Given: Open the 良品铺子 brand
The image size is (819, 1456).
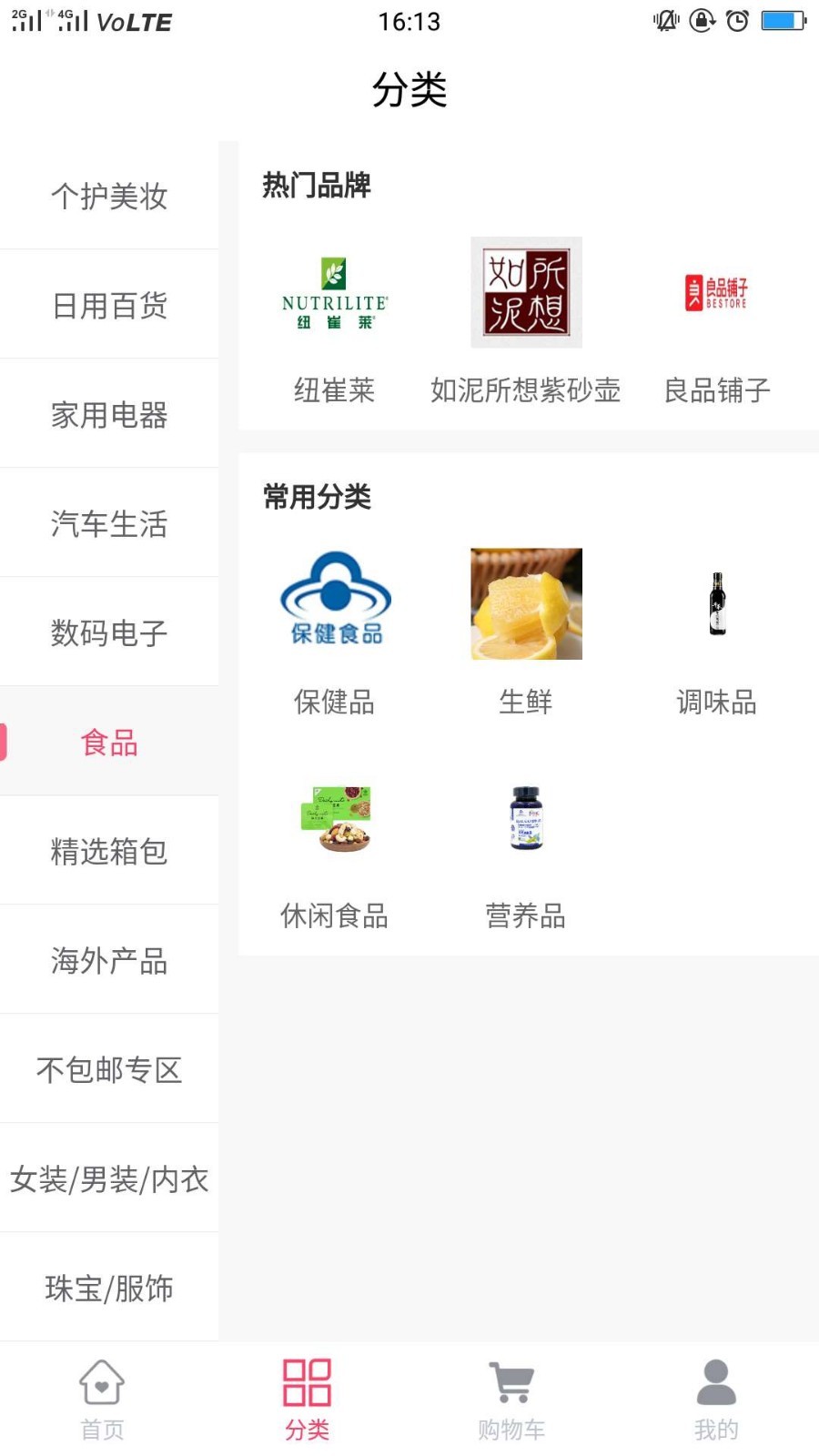Looking at the screenshot, I should [x=717, y=318].
